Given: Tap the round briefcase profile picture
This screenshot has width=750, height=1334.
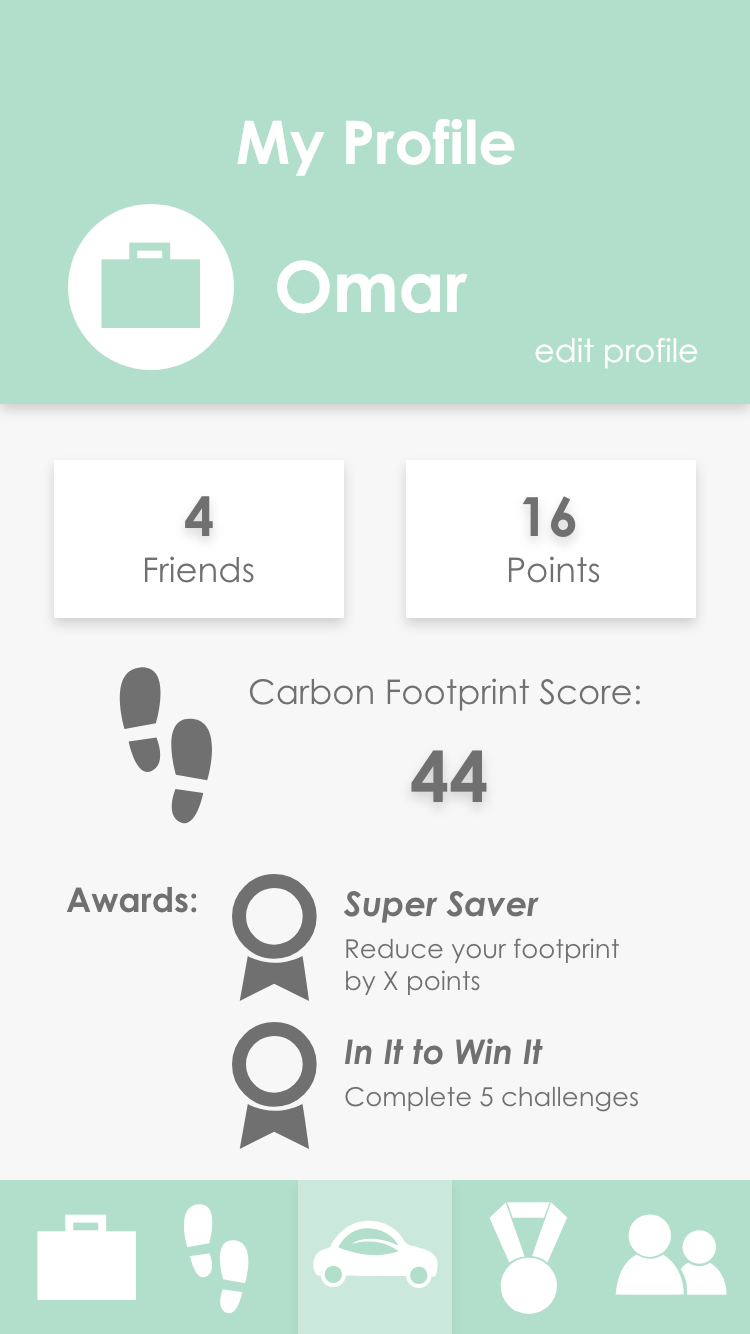Looking at the screenshot, I should point(151,287).
